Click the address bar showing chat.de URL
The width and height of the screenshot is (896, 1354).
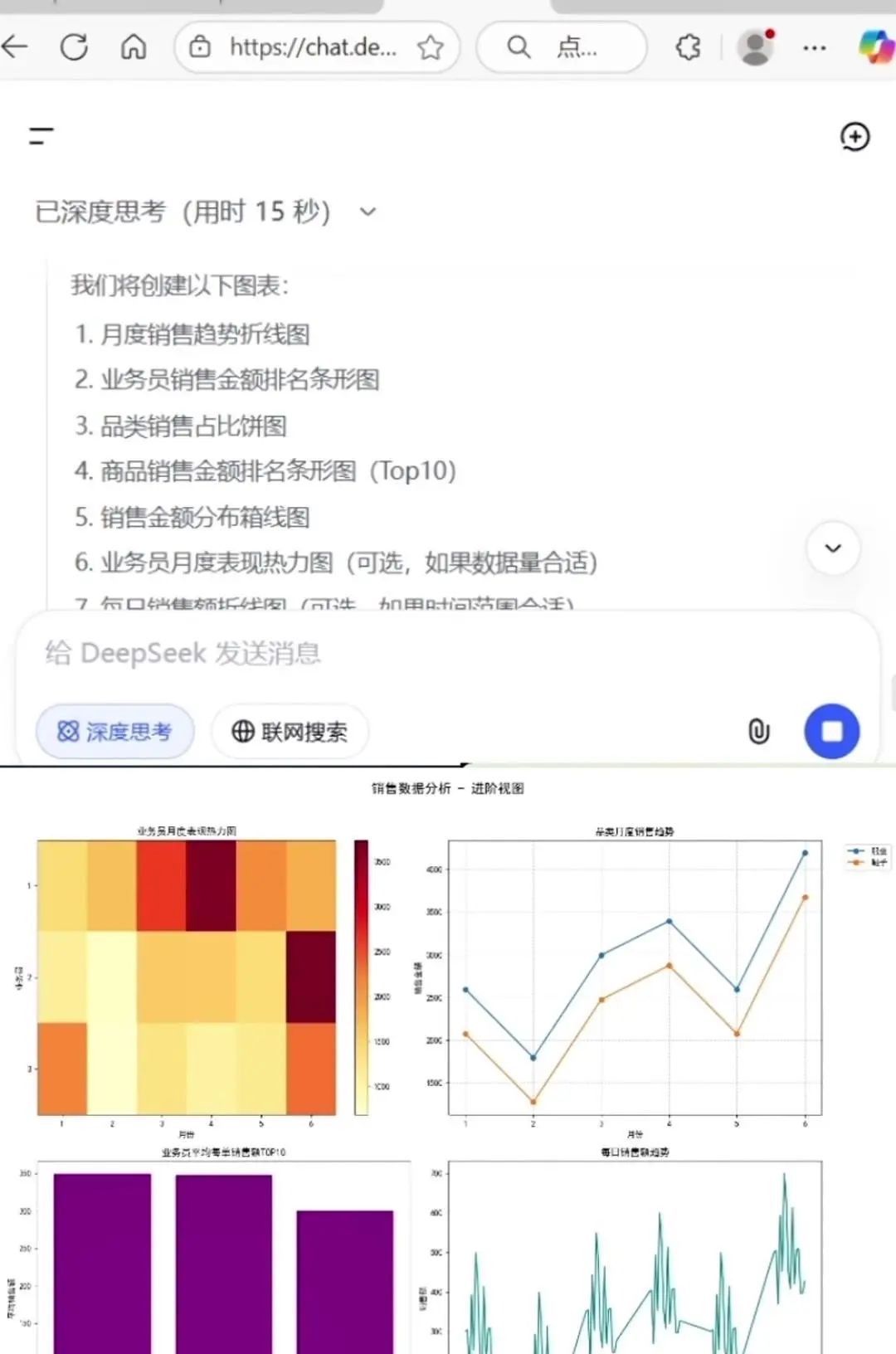315,47
